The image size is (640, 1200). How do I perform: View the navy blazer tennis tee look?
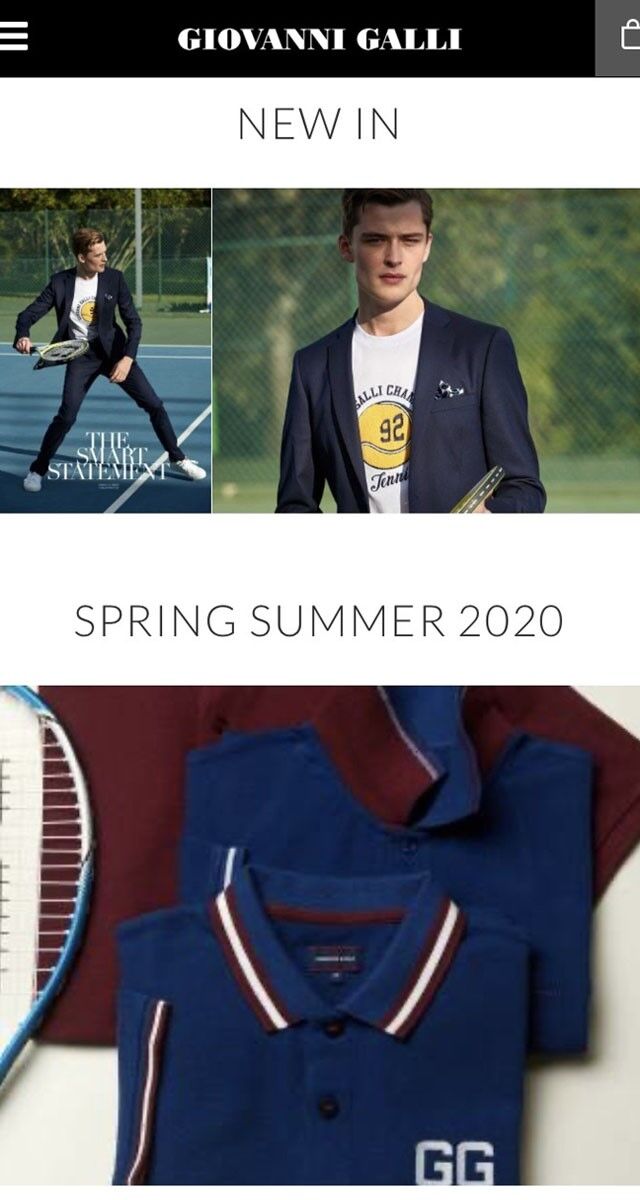[x=426, y=350]
